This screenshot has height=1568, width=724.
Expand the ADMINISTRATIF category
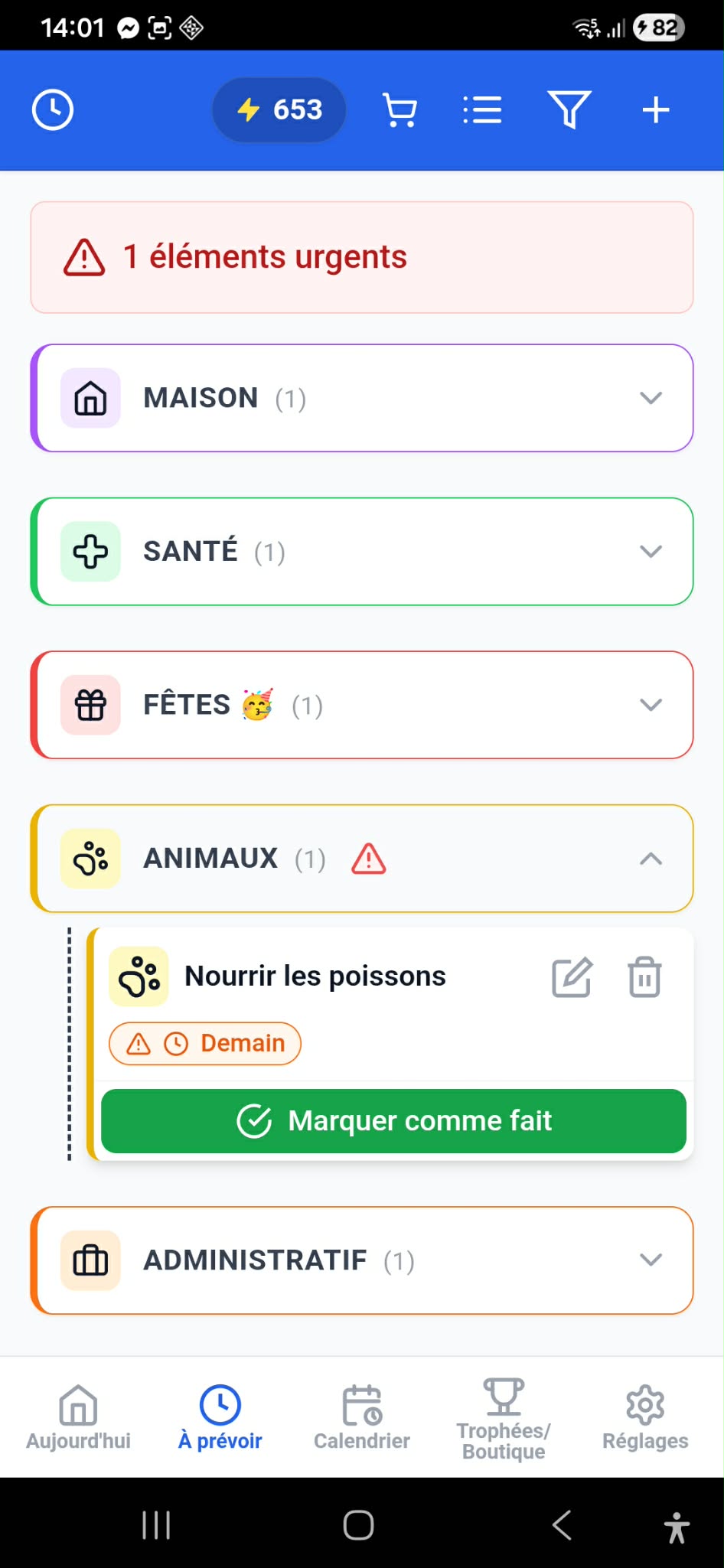[362, 1260]
